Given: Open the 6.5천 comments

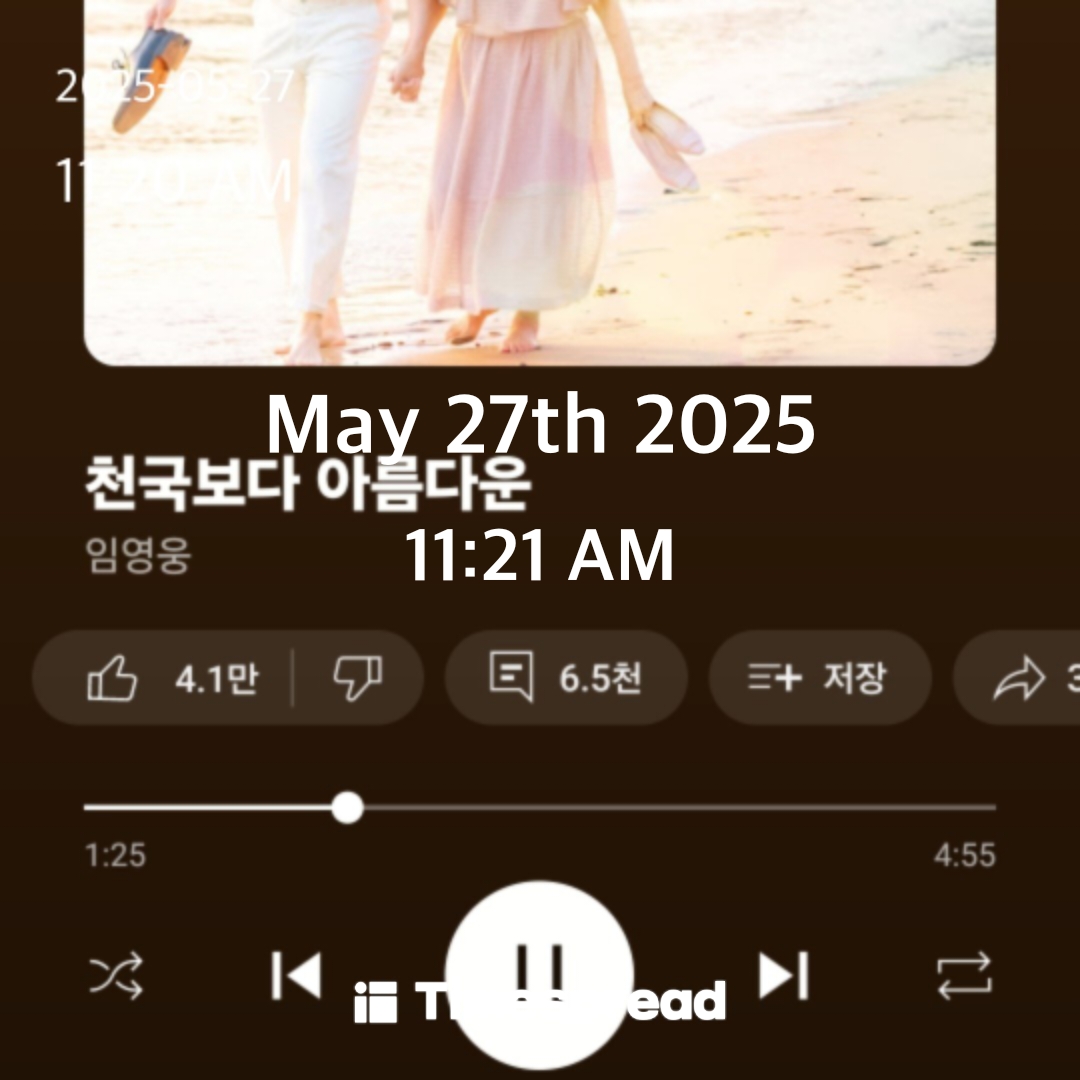Looking at the screenshot, I should pyautogui.click(x=566, y=679).
